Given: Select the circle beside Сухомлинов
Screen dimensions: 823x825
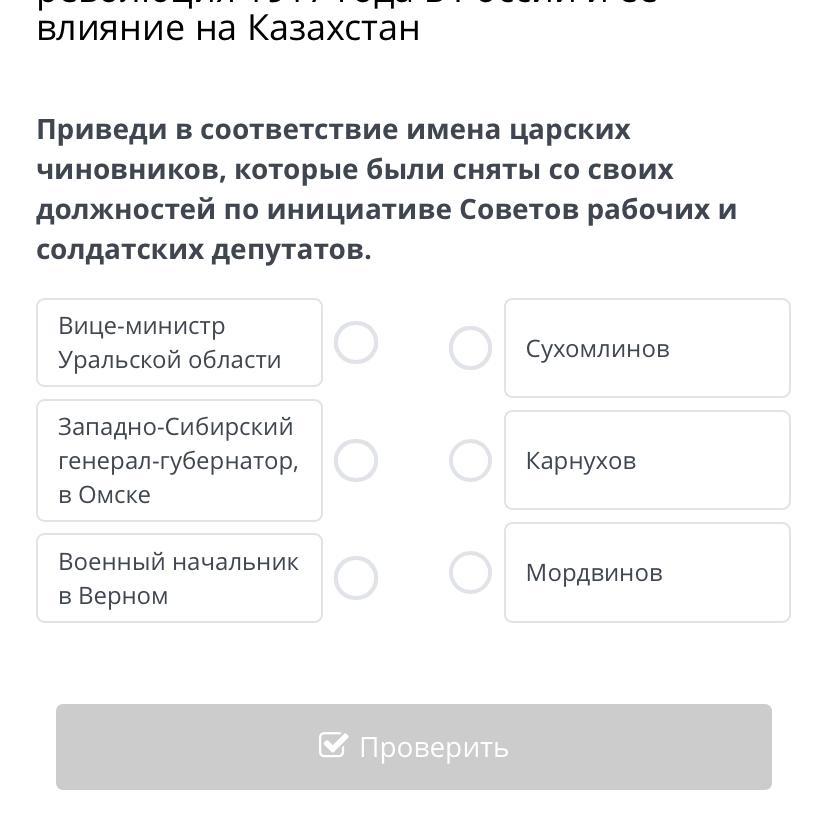Looking at the screenshot, I should click(470, 348).
